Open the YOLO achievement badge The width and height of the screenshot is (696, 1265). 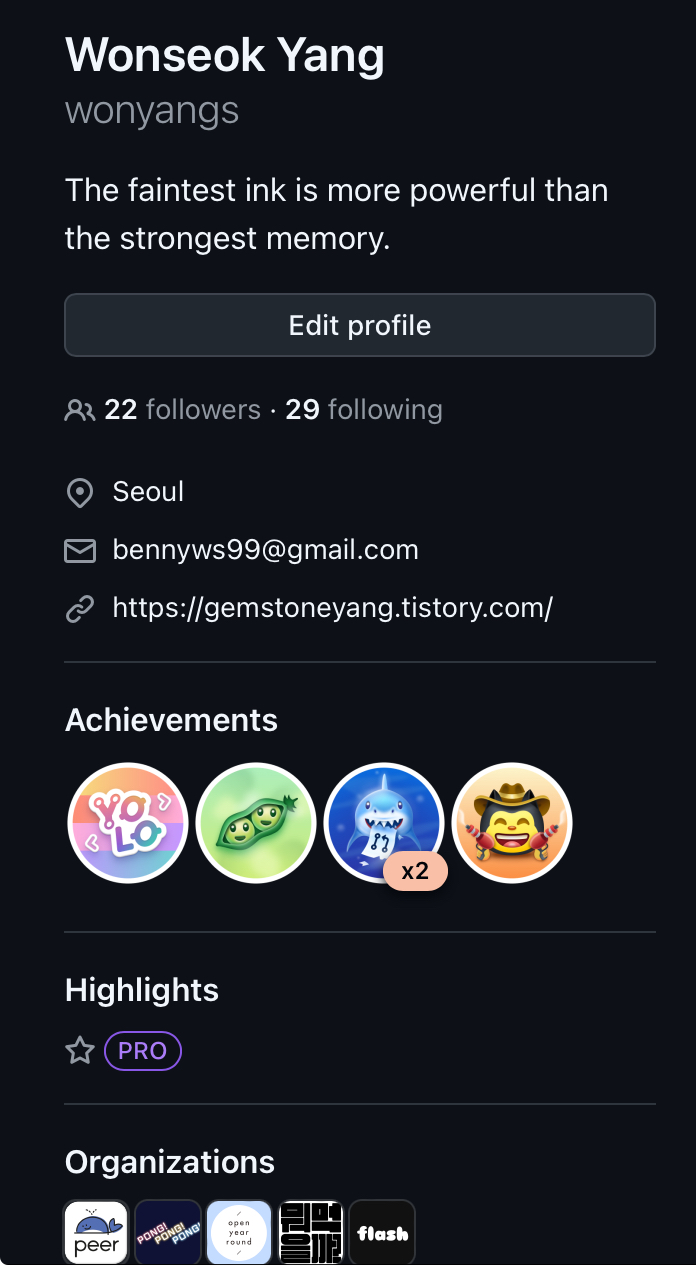point(128,823)
